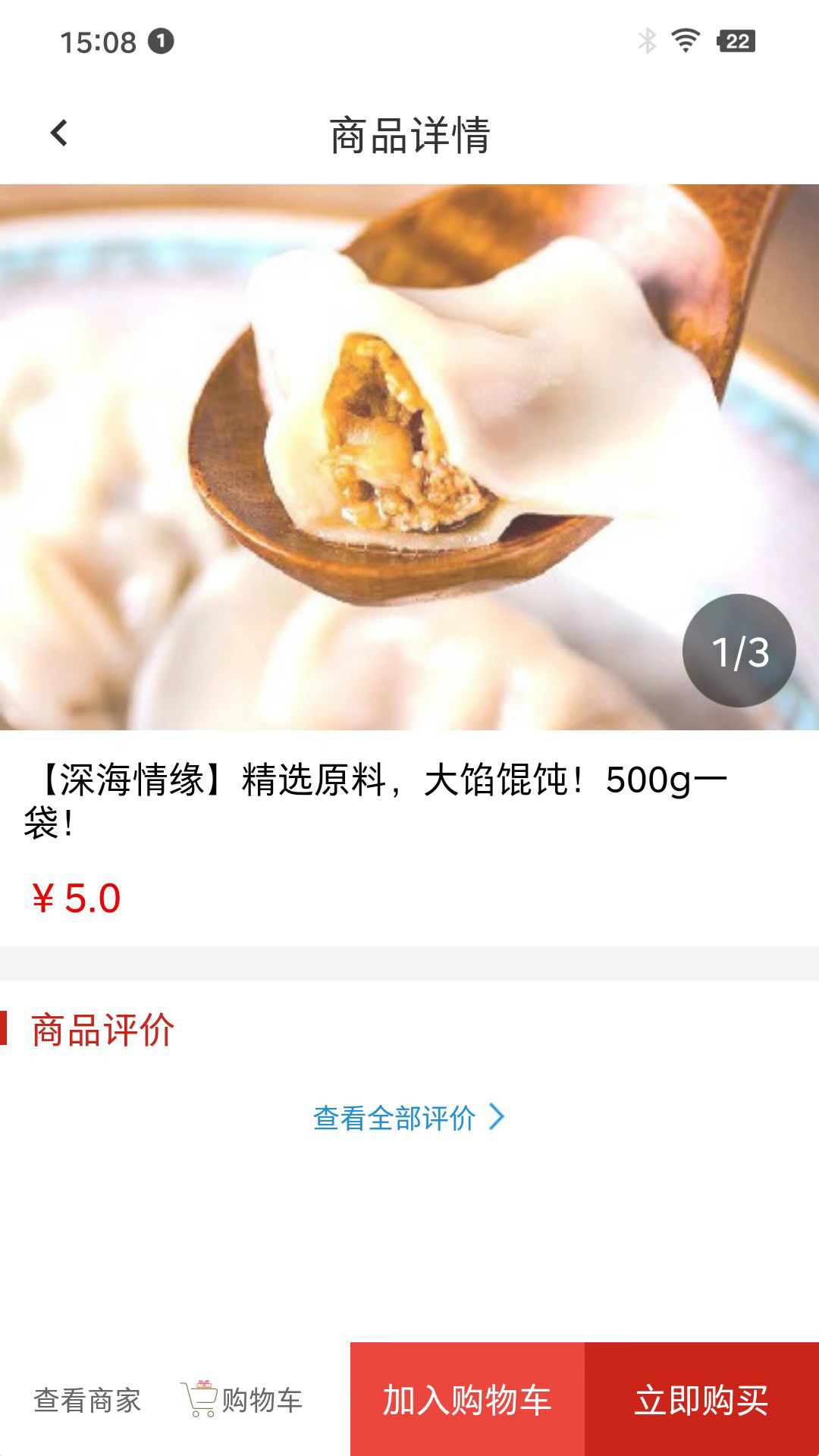819x1456 pixels.
Task: Tap the wonton product photo
Action: pyautogui.click(x=409, y=455)
